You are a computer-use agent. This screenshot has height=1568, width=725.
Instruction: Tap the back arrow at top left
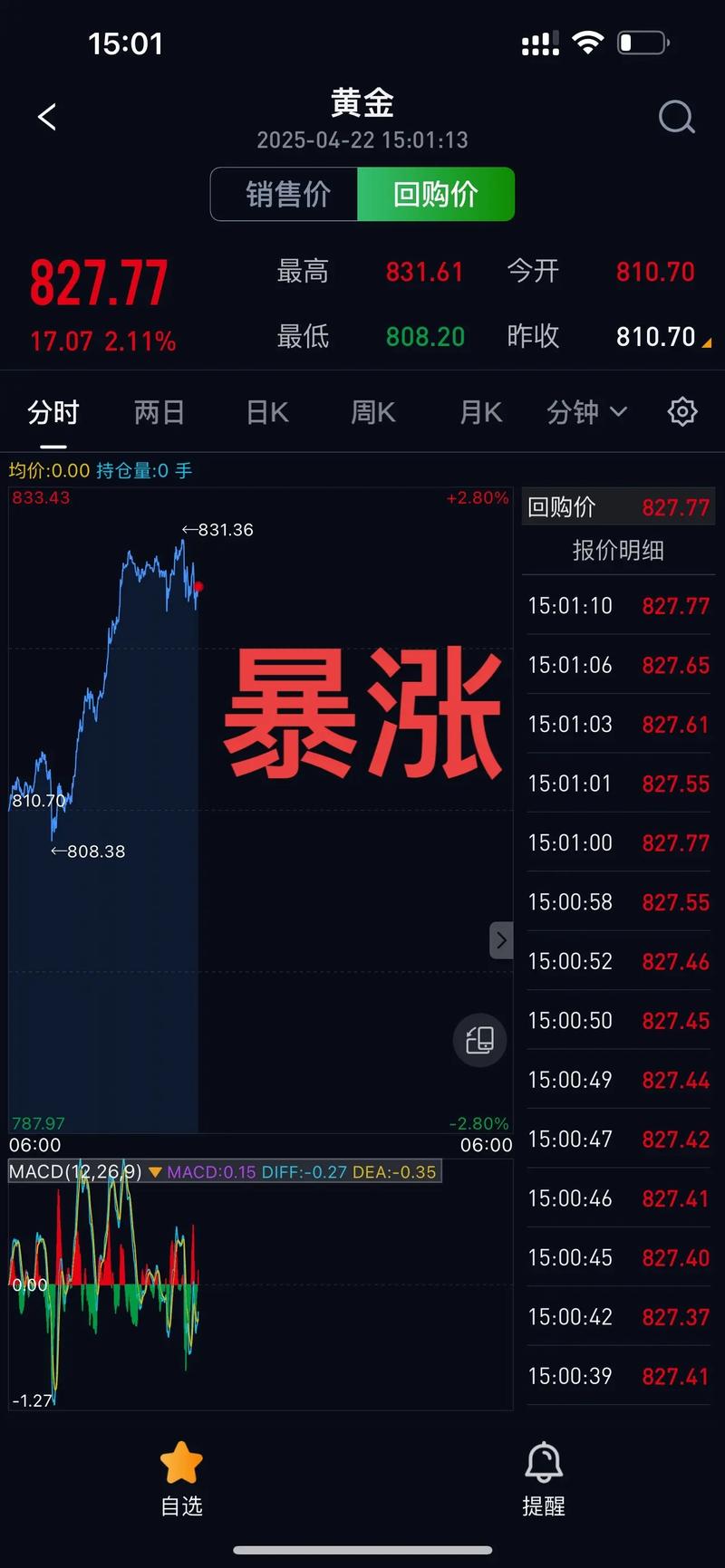click(47, 117)
